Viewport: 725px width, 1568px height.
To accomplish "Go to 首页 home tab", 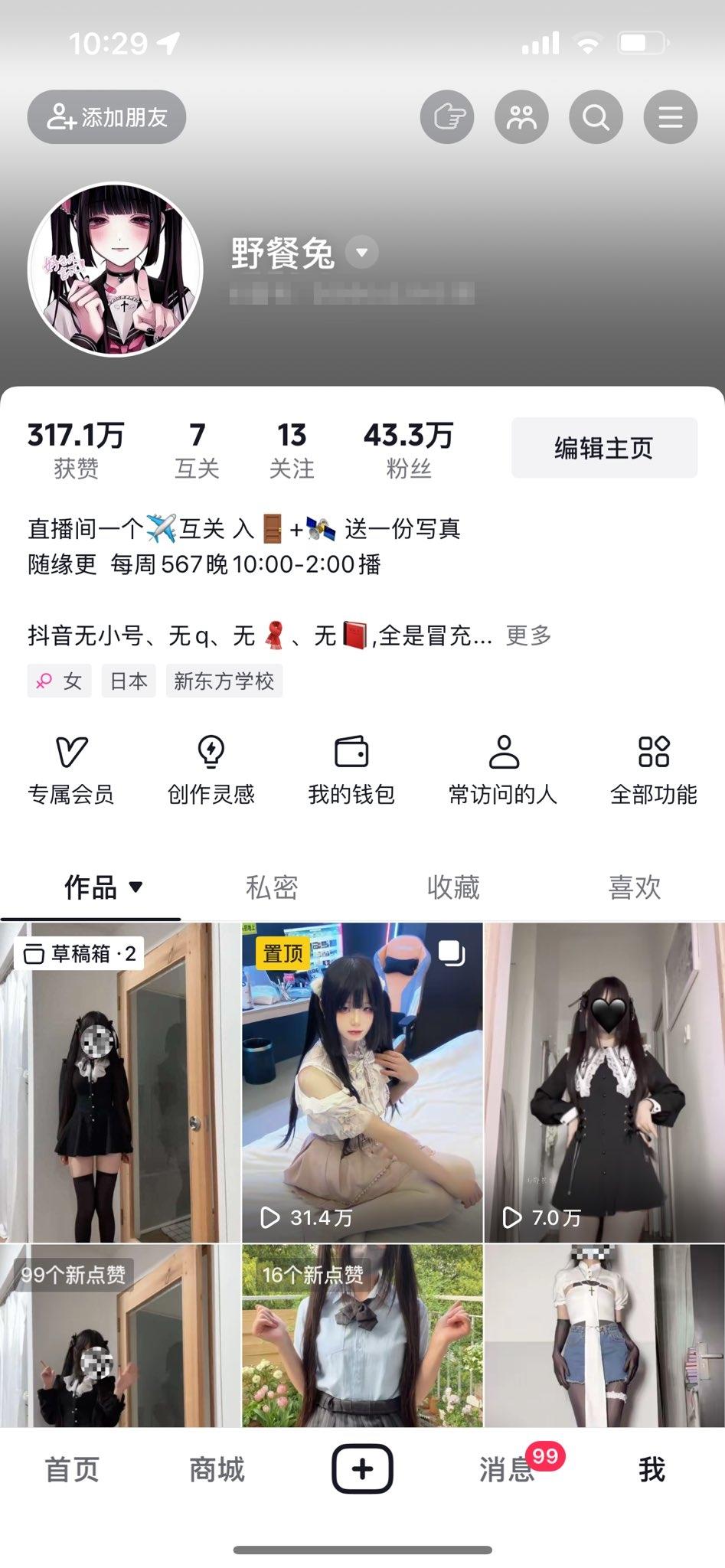I will 72,1469.
